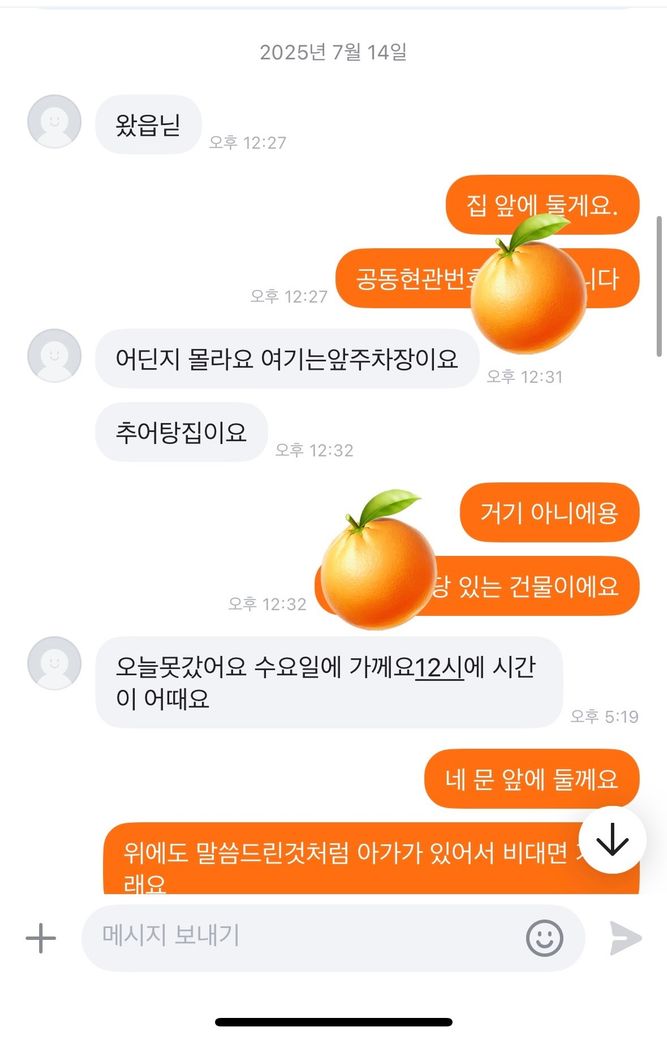This screenshot has width=667, height=1040.
Task: Open the sender avatar beside 왔읍닏
Action: coord(54,122)
